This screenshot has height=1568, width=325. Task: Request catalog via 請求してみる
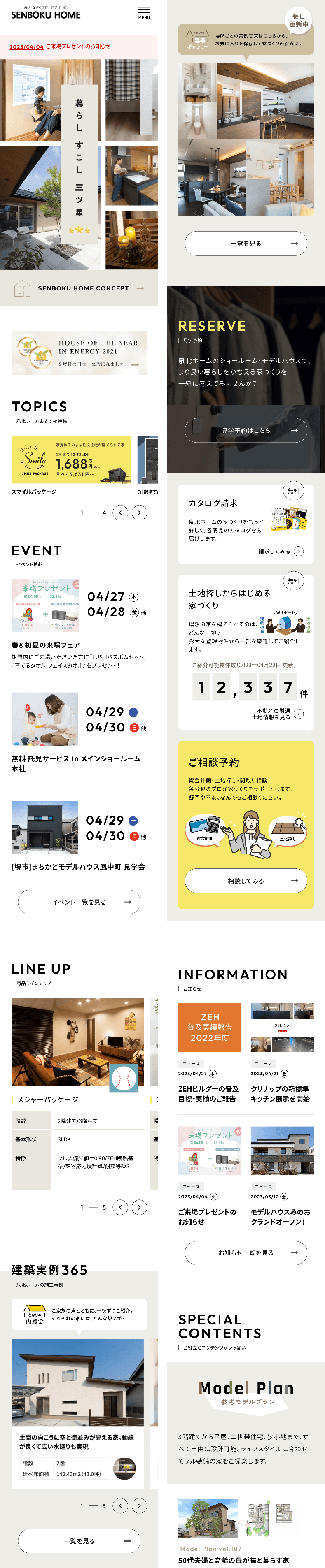pyautogui.click(x=281, y=552)
